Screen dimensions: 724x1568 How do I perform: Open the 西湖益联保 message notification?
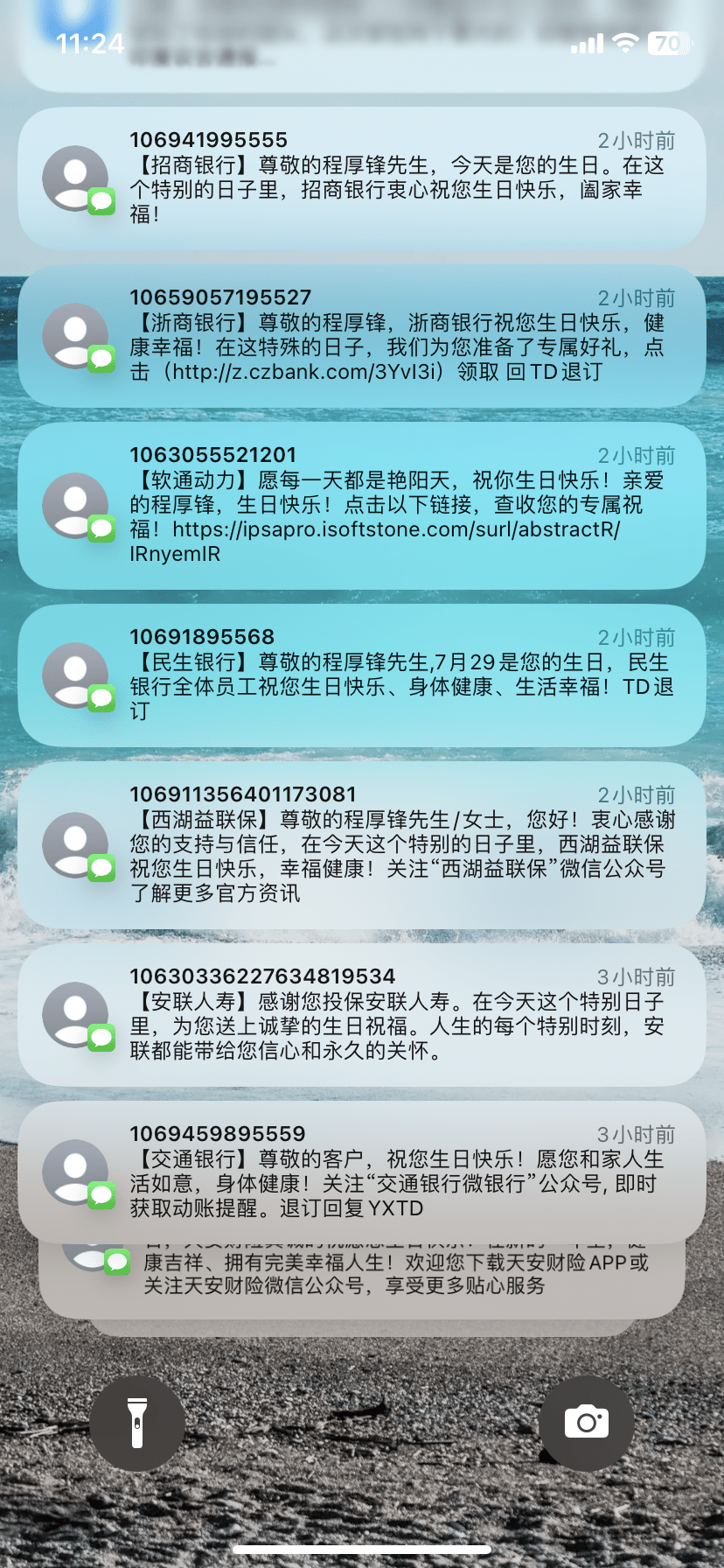[x=362, y=844]
